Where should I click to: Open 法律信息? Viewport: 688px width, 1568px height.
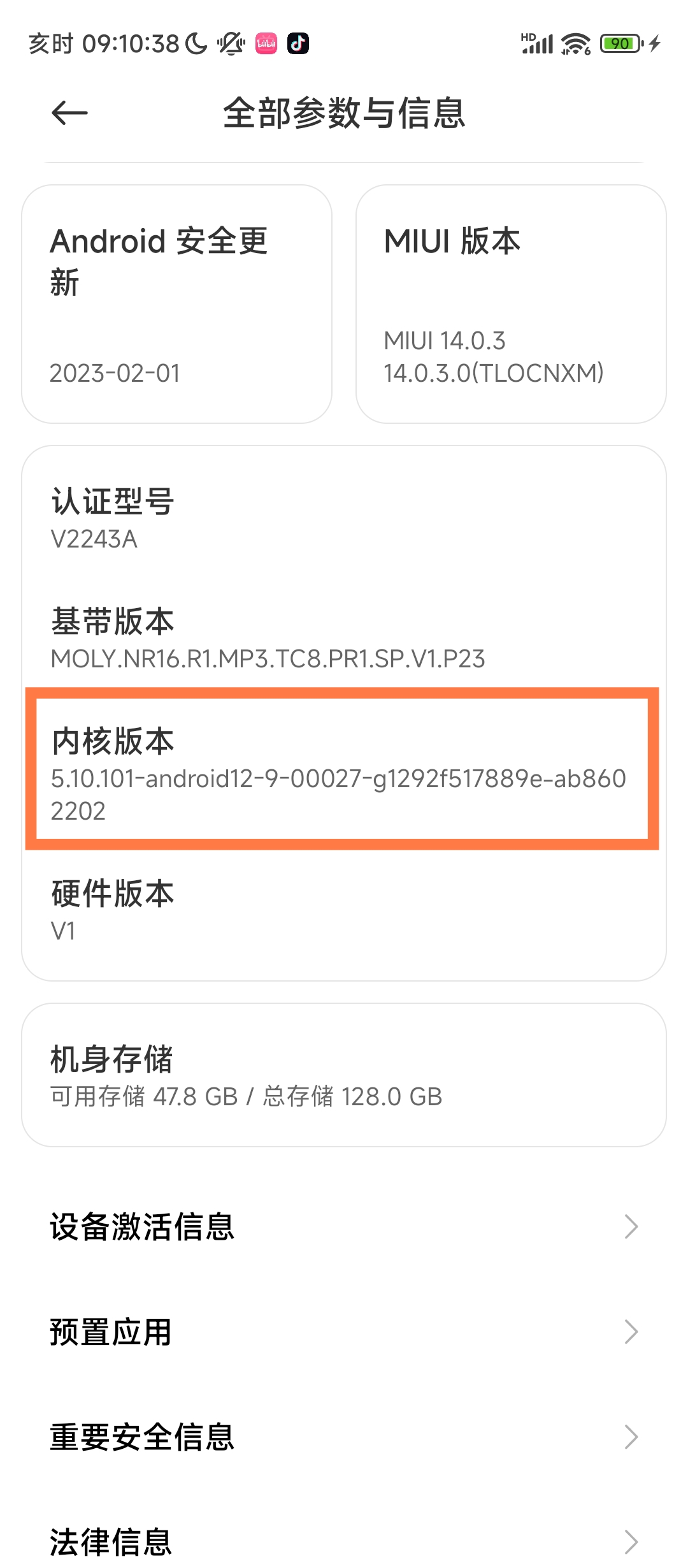click(344, 1541)
